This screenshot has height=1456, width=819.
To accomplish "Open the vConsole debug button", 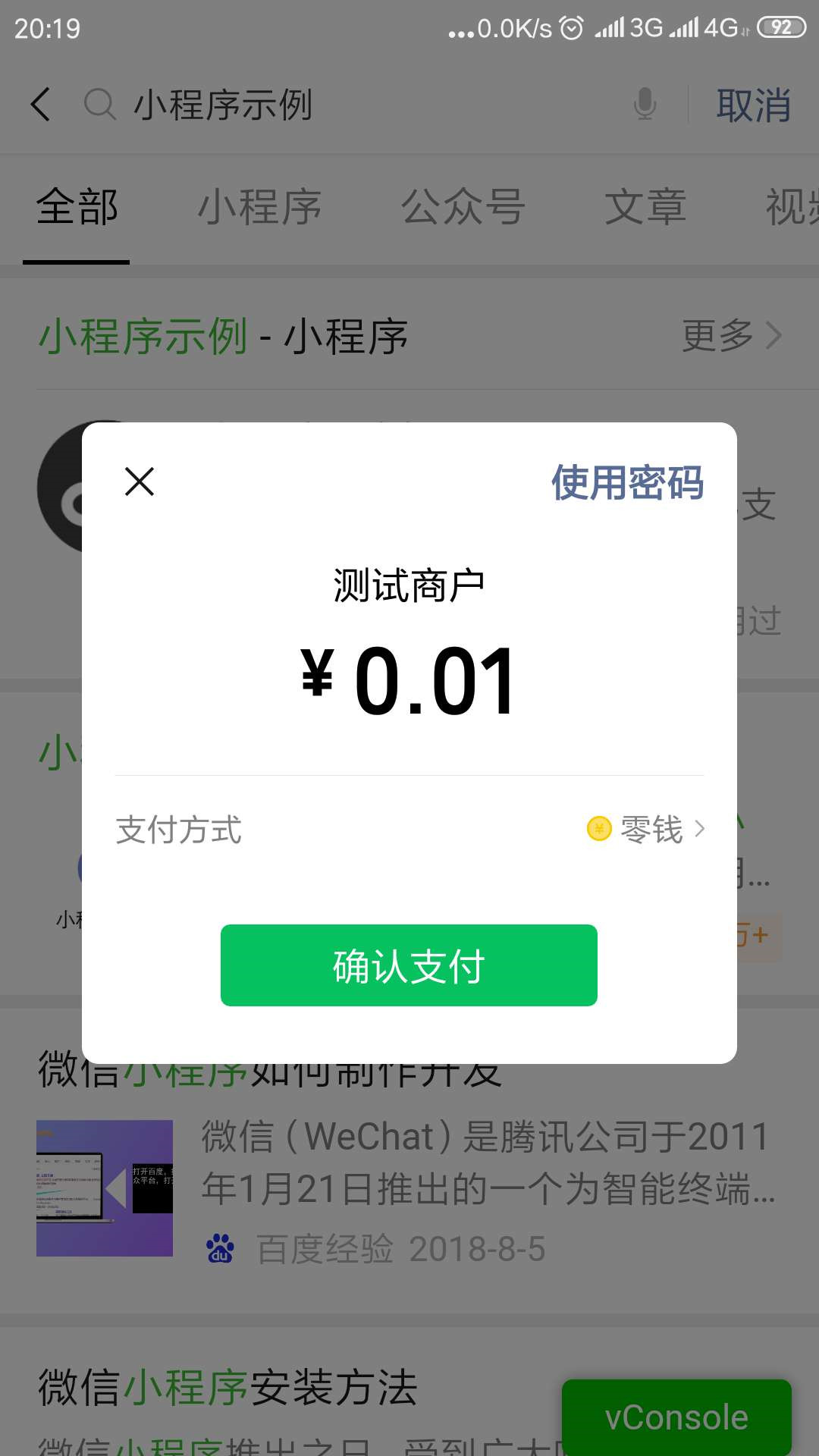I will (x=676, y=1417).
